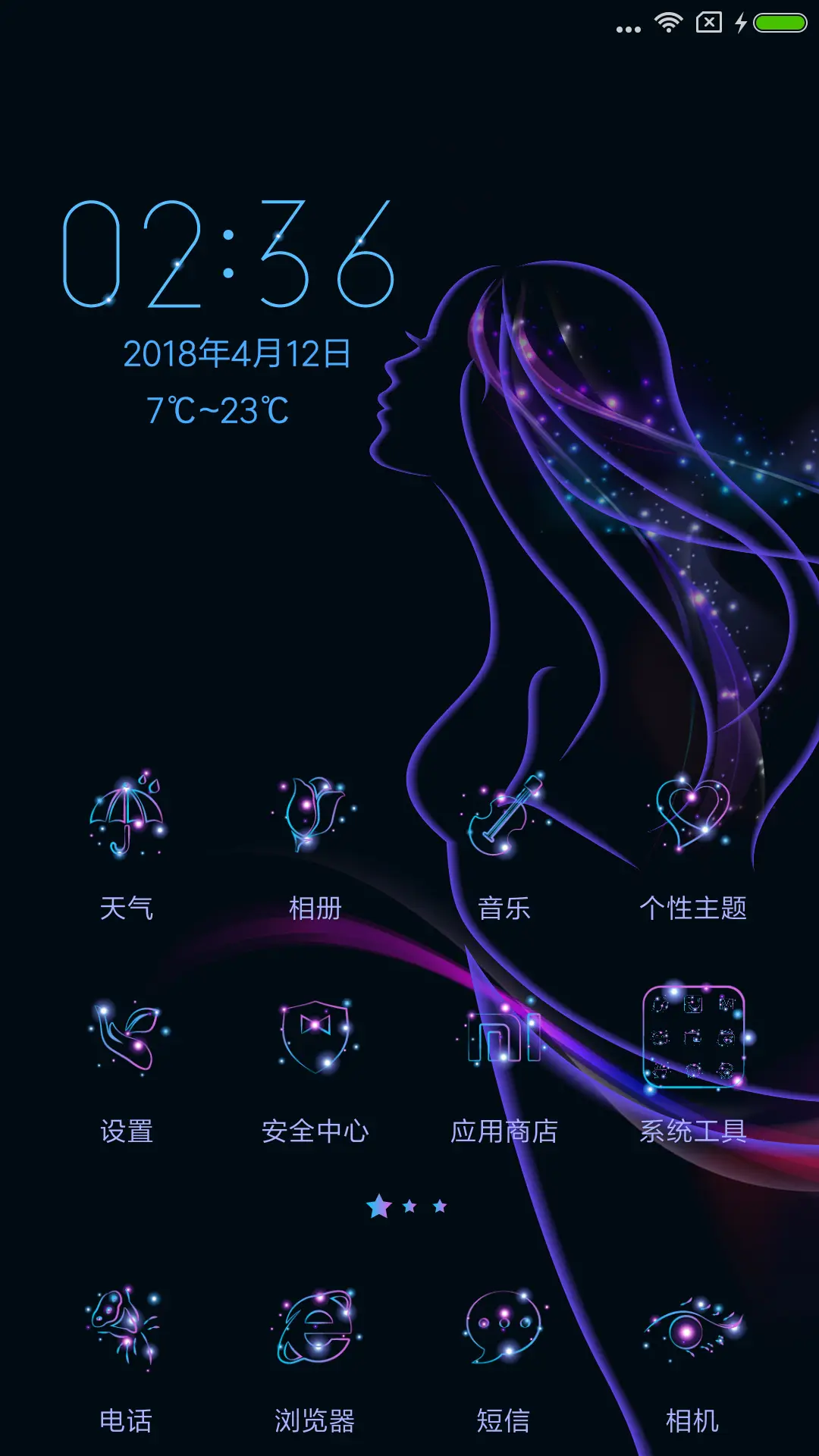819x1456 pixels.
Task: Open Settings with the hand-and-leaf icon
Action: [127, 1035]
